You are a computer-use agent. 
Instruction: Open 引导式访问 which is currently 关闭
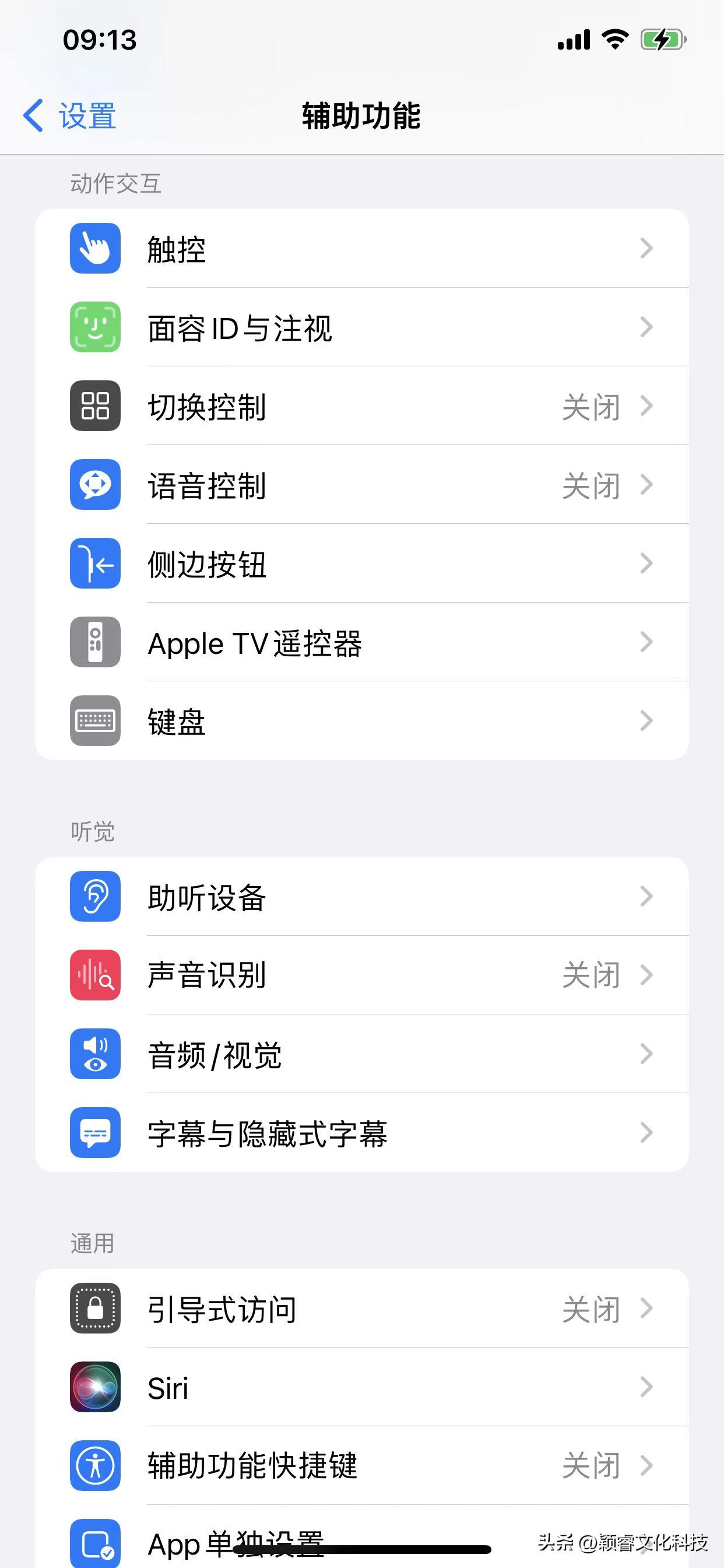(x=365, y=1310)
